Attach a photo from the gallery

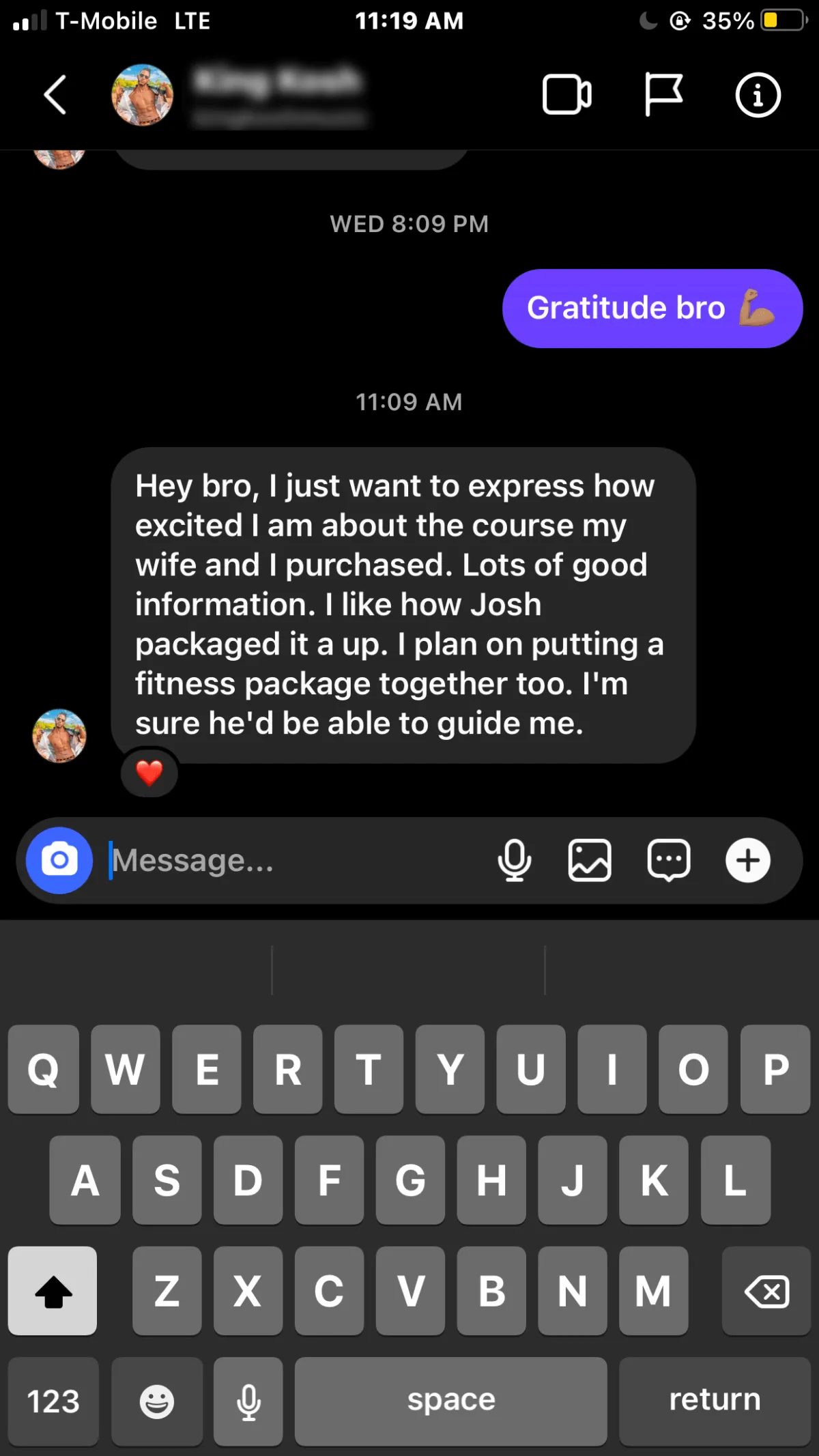590,860
